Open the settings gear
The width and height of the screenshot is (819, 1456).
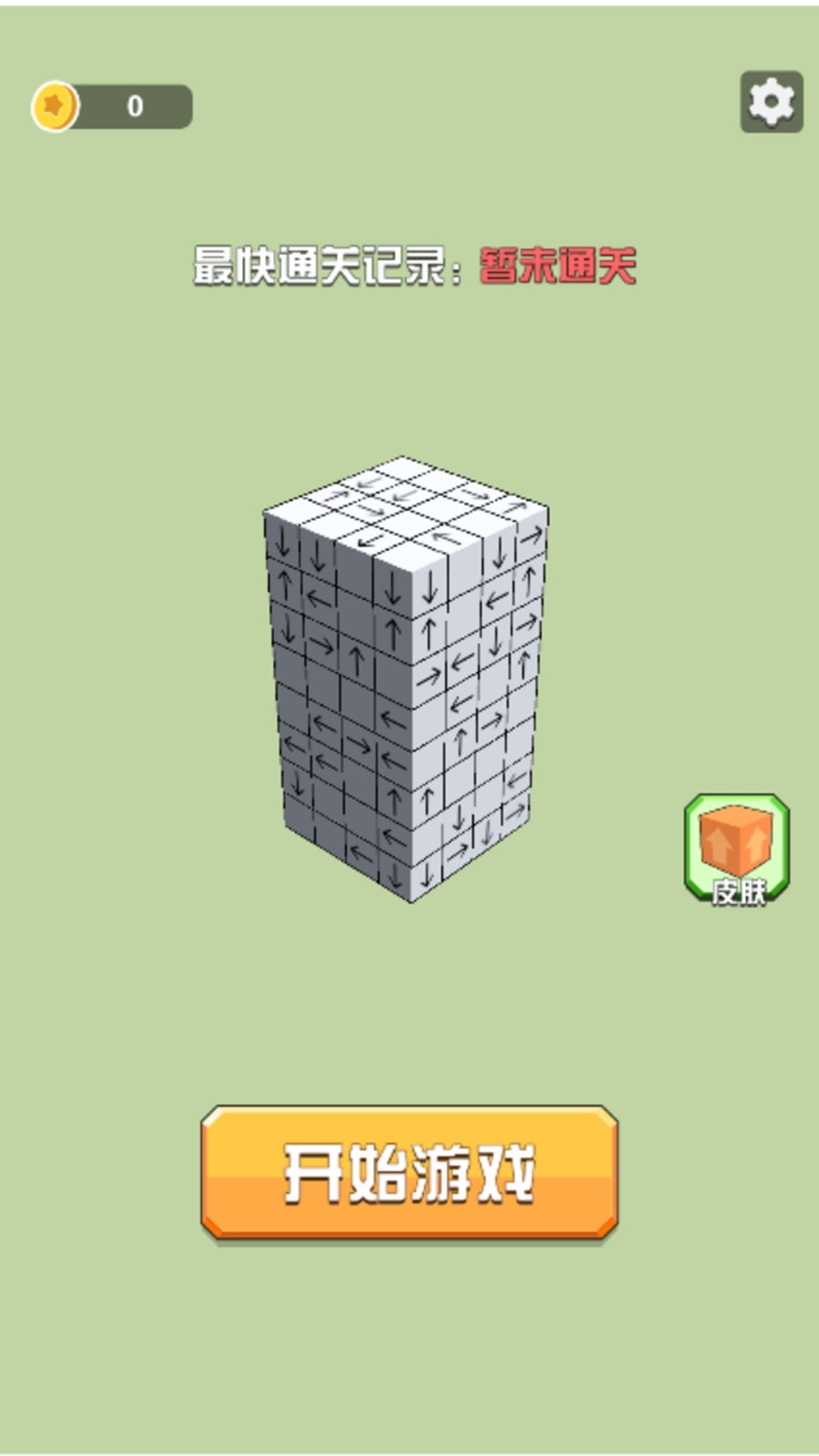(x=771, y=102)
